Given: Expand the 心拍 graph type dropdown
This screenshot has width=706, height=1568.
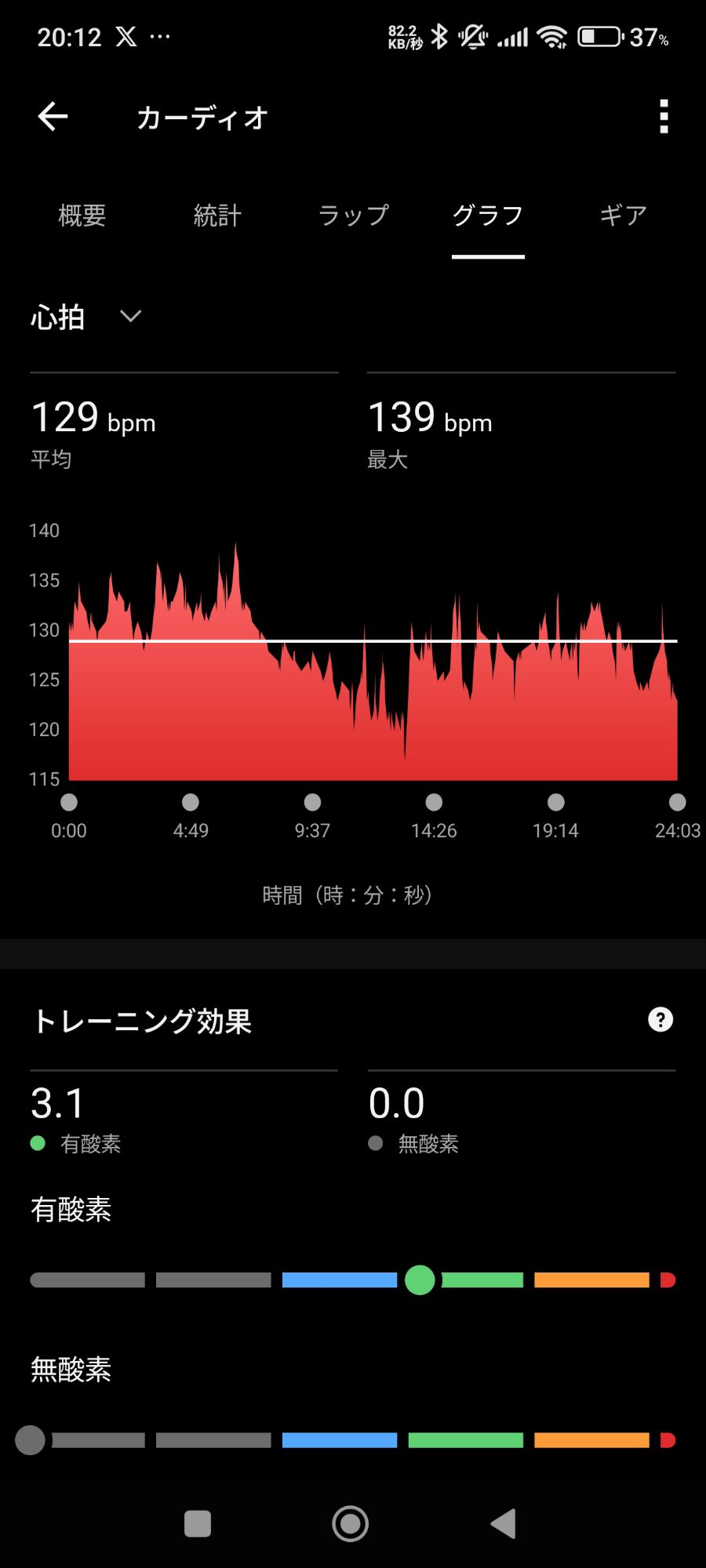Looking at the screenshot, I should (86, 317).
